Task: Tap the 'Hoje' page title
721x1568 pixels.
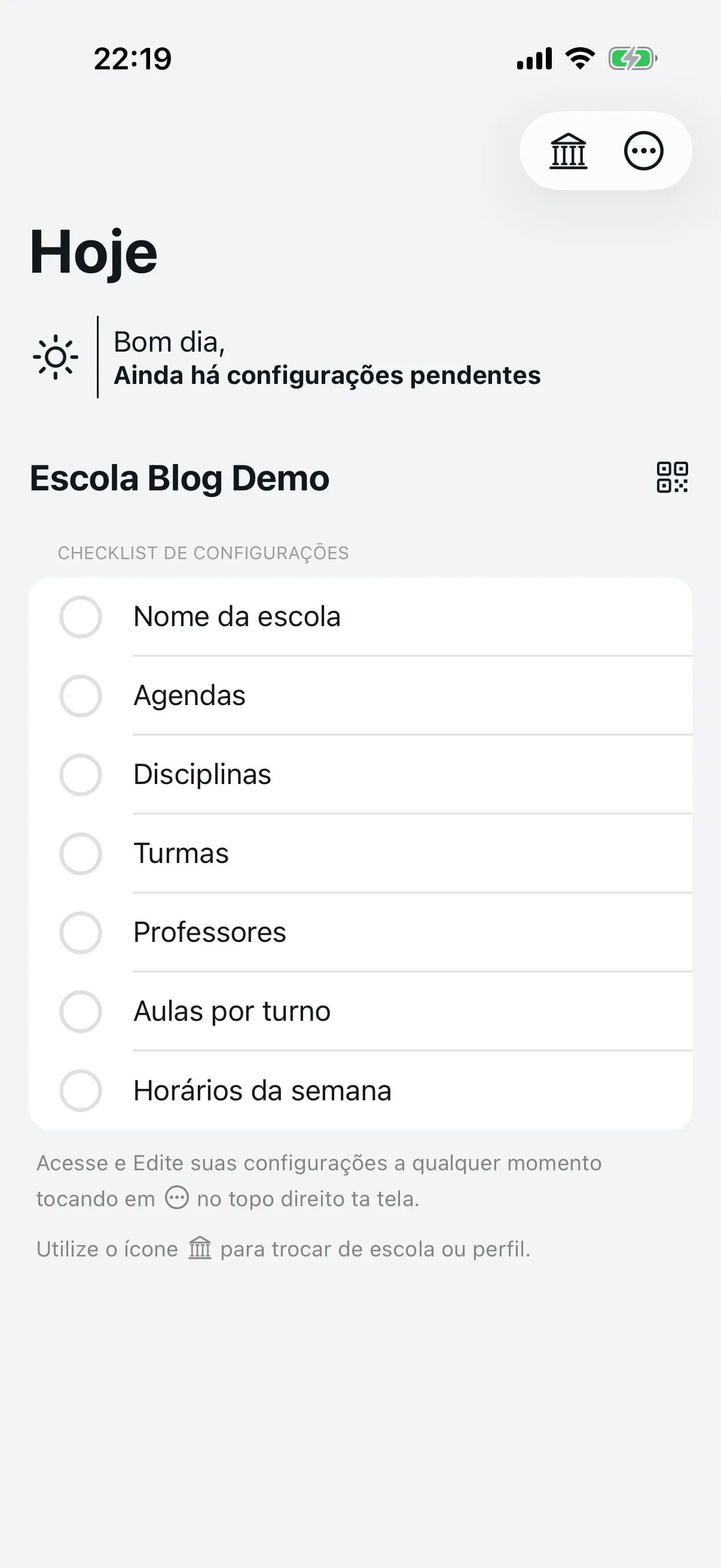Action: (x=94, y=251)
